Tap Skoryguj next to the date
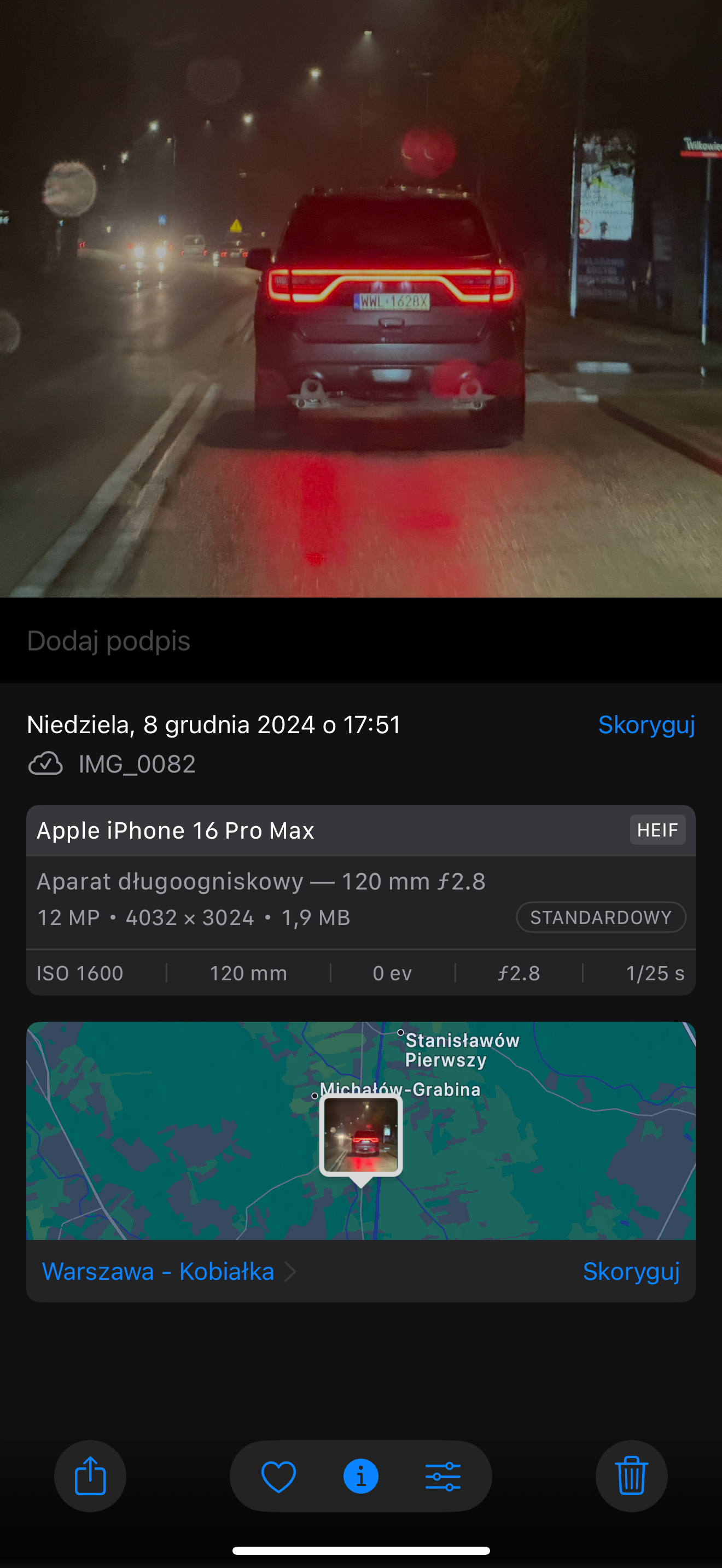The image size is (722, 1568). (647, 724)
